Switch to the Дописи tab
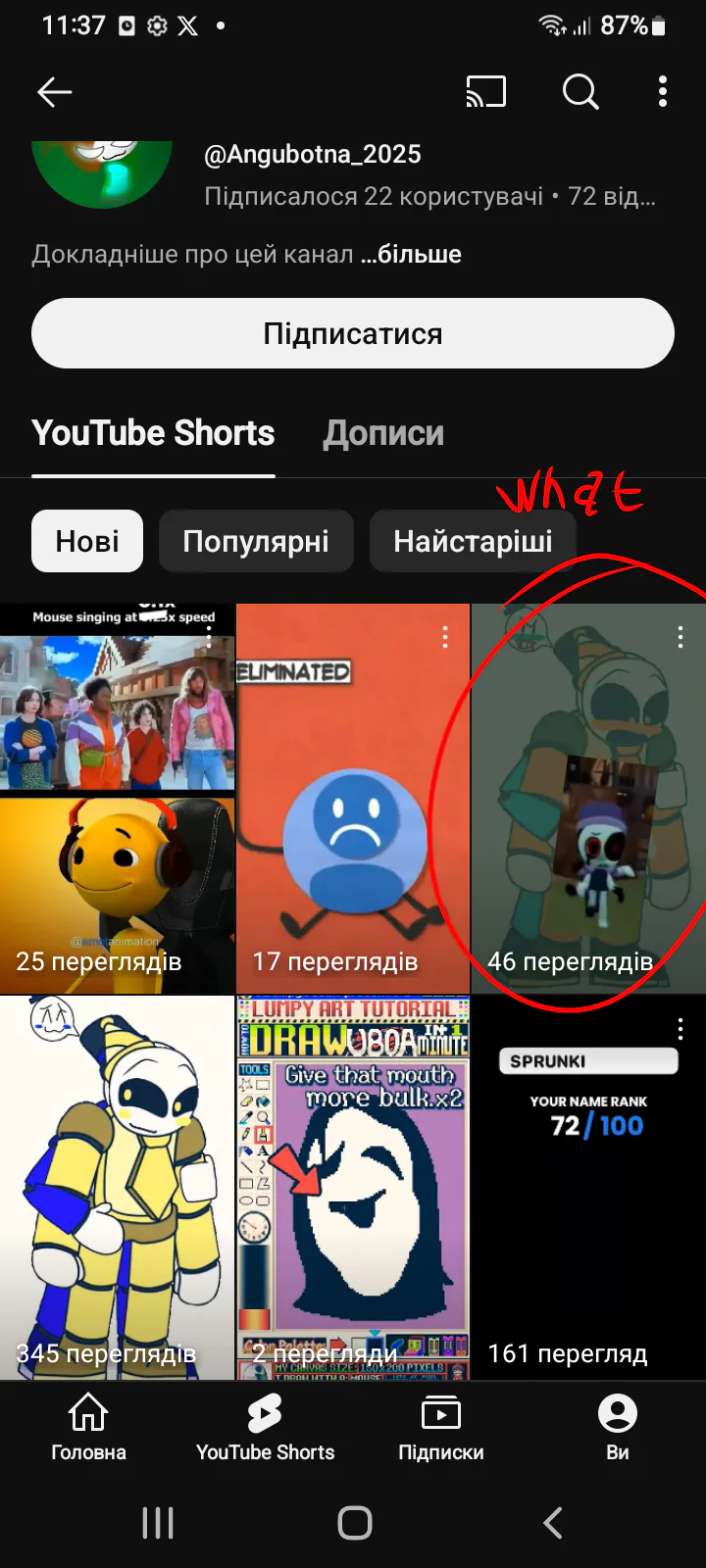Viewport: 706px width, 1568px height. (x=383, y=433)
